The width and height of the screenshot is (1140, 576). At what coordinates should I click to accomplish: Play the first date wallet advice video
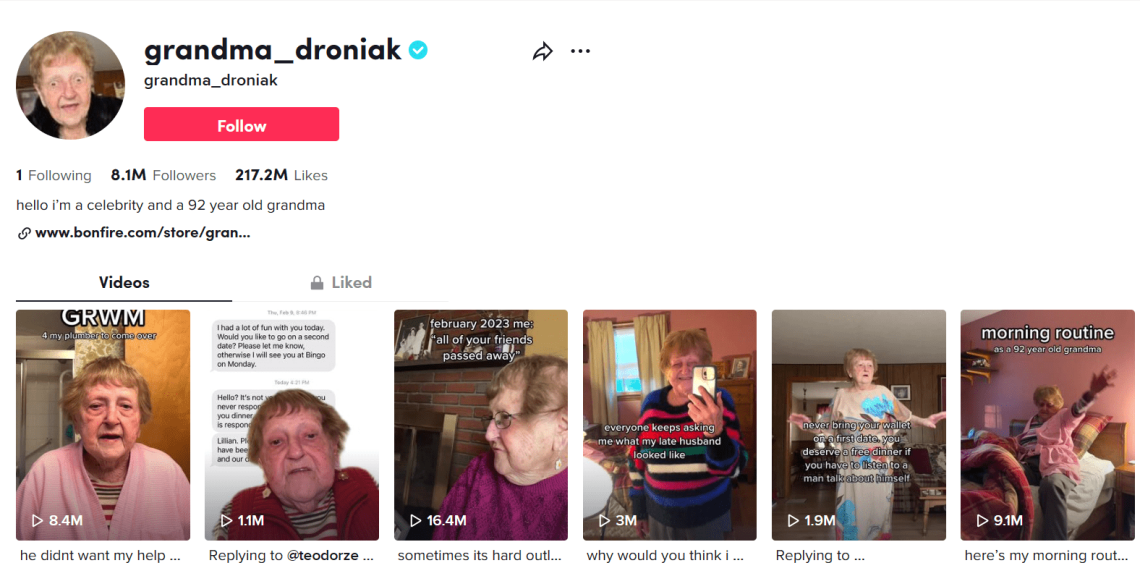(x=858, y=425)
